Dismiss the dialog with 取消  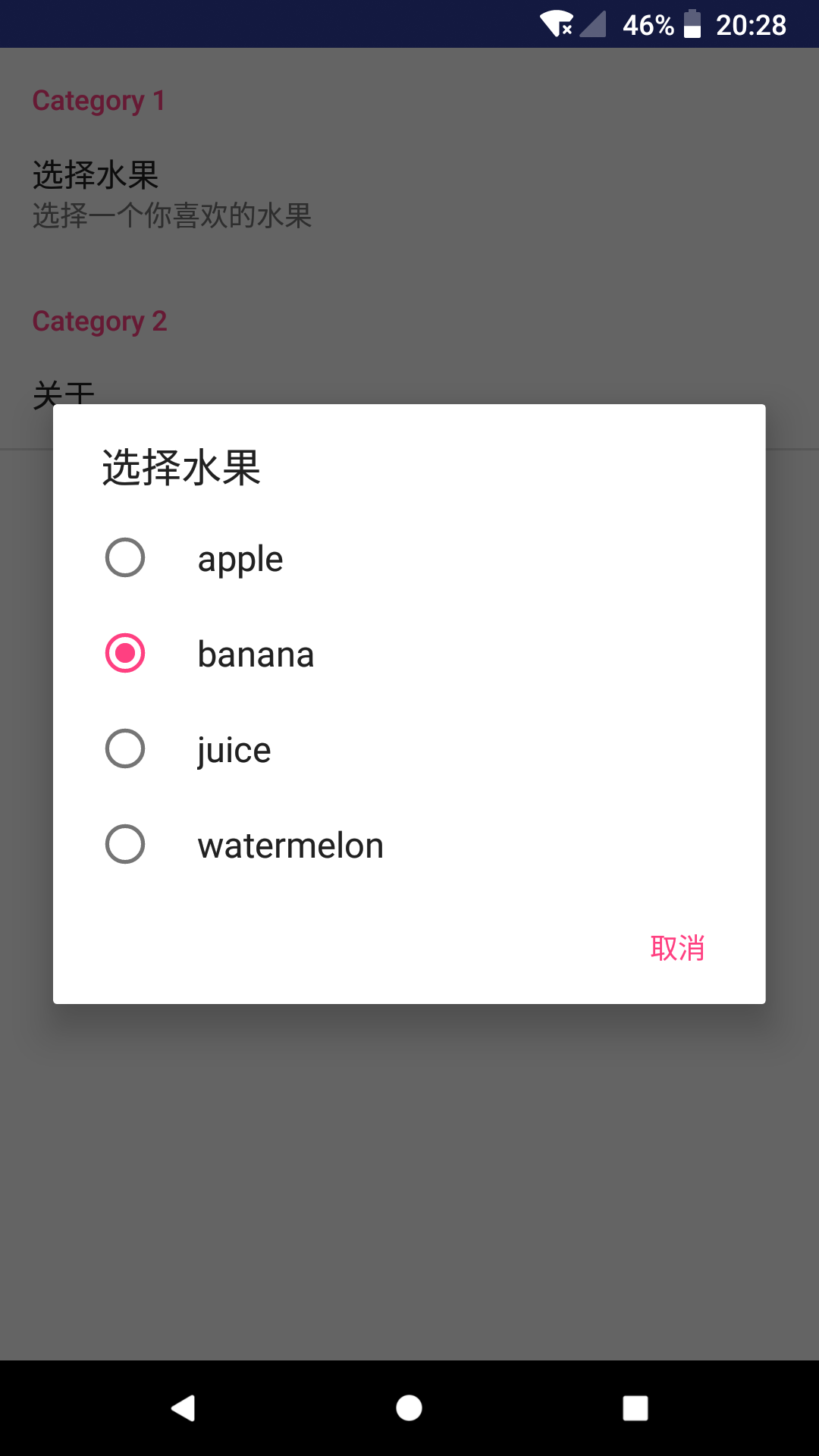[677, 948]
